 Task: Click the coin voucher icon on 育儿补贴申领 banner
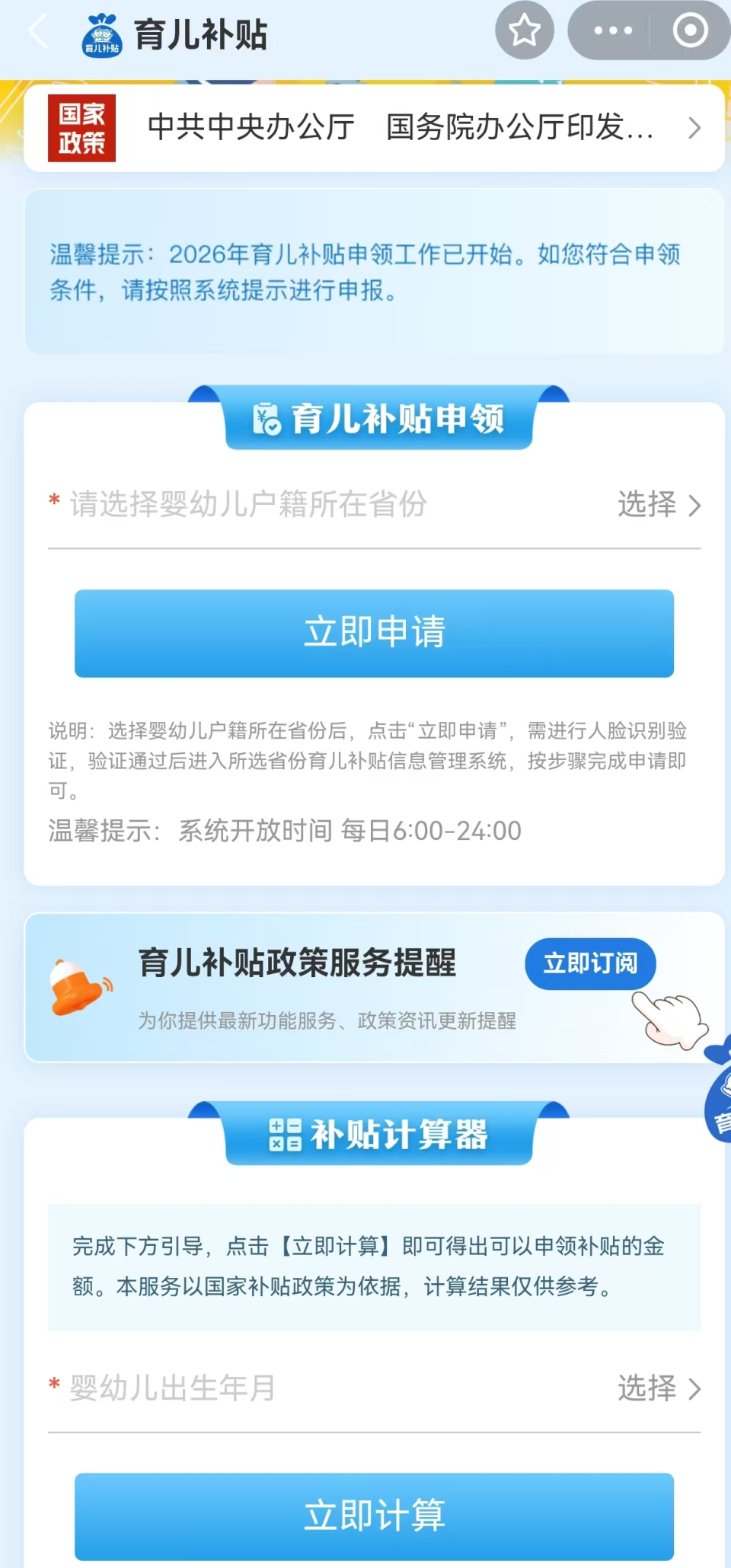[267, 420]
